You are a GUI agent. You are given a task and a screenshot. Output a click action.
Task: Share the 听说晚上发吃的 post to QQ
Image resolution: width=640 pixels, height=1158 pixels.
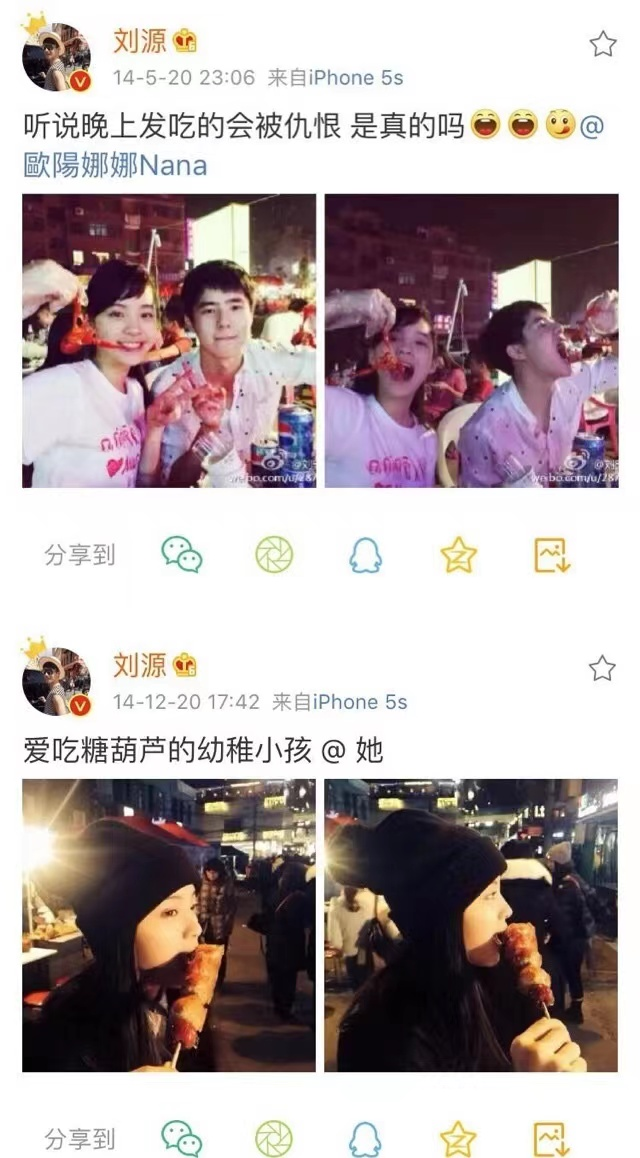[x=366, y=555]
